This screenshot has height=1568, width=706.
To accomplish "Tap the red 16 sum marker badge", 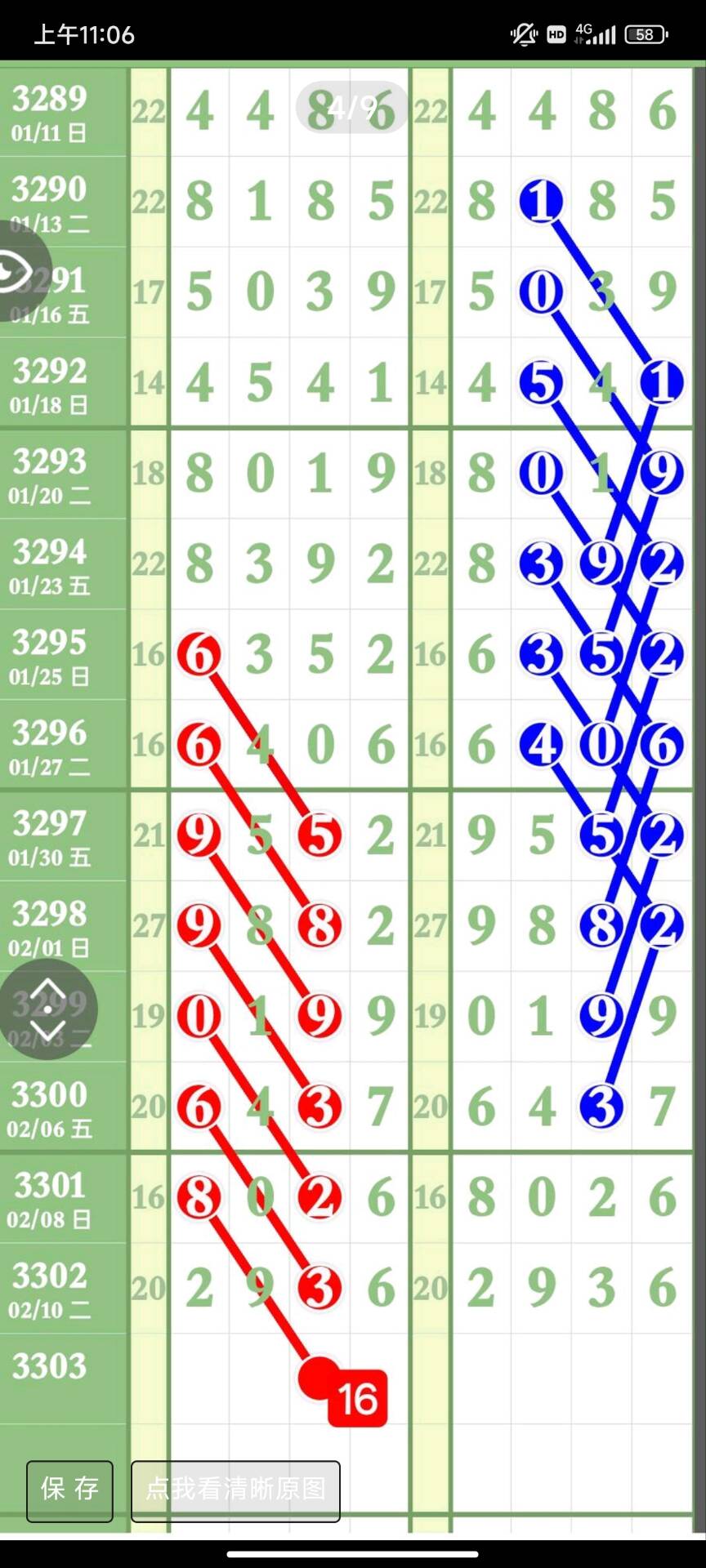I will click(x=358, y=1395).
